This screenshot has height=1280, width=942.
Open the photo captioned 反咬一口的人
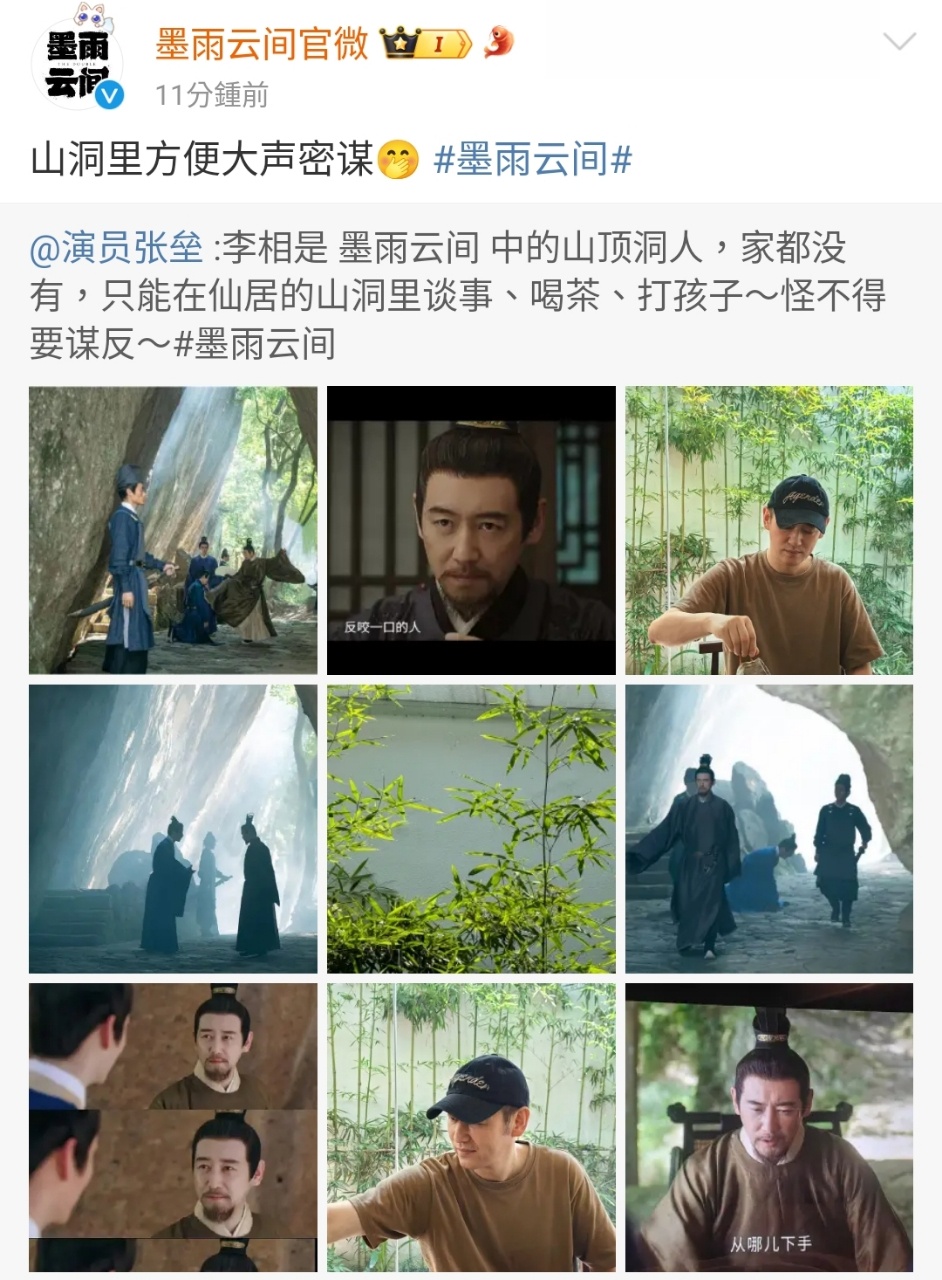tap(471, 530)
